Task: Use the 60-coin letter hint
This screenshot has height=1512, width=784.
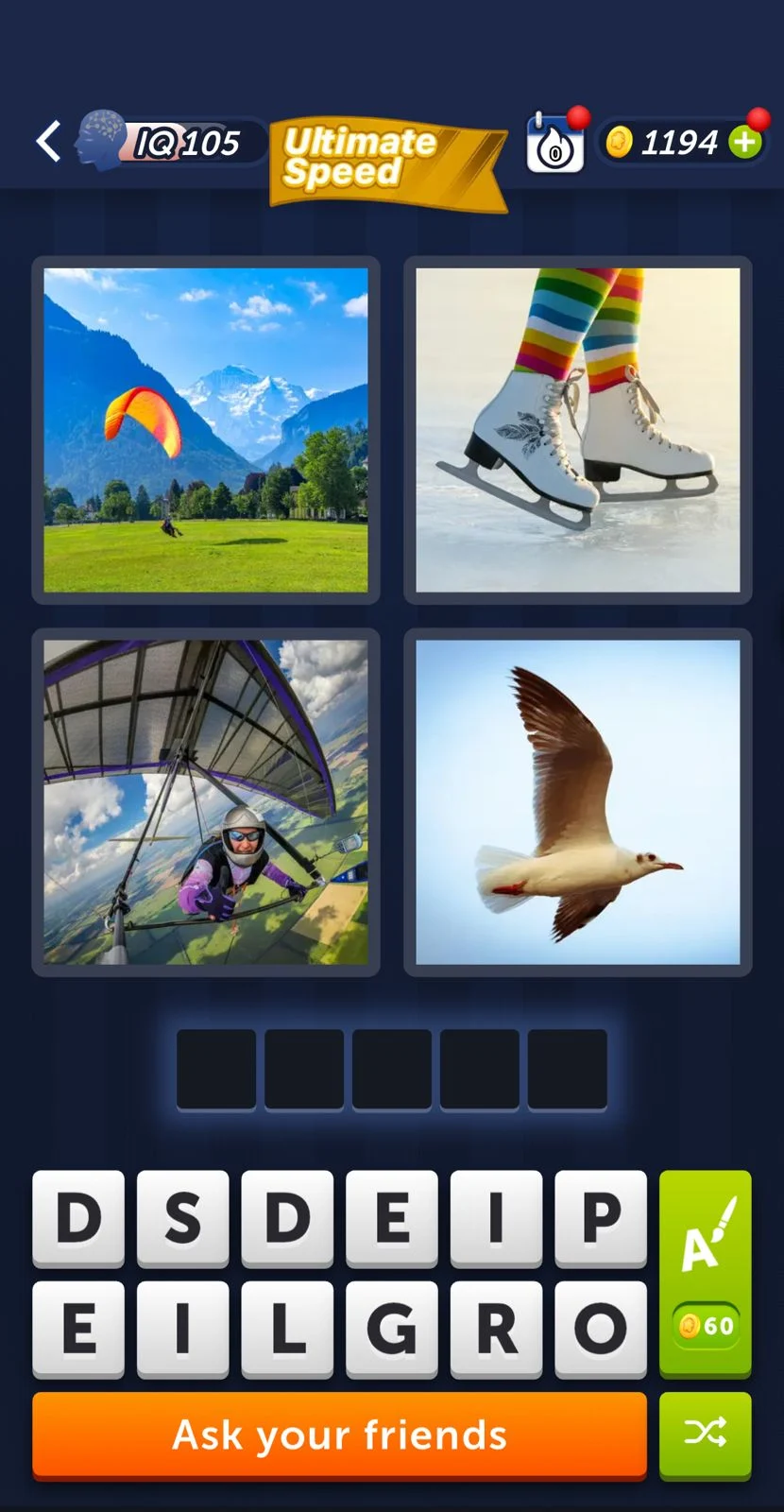Action: pyautogui.click(x=706, y=1274)
